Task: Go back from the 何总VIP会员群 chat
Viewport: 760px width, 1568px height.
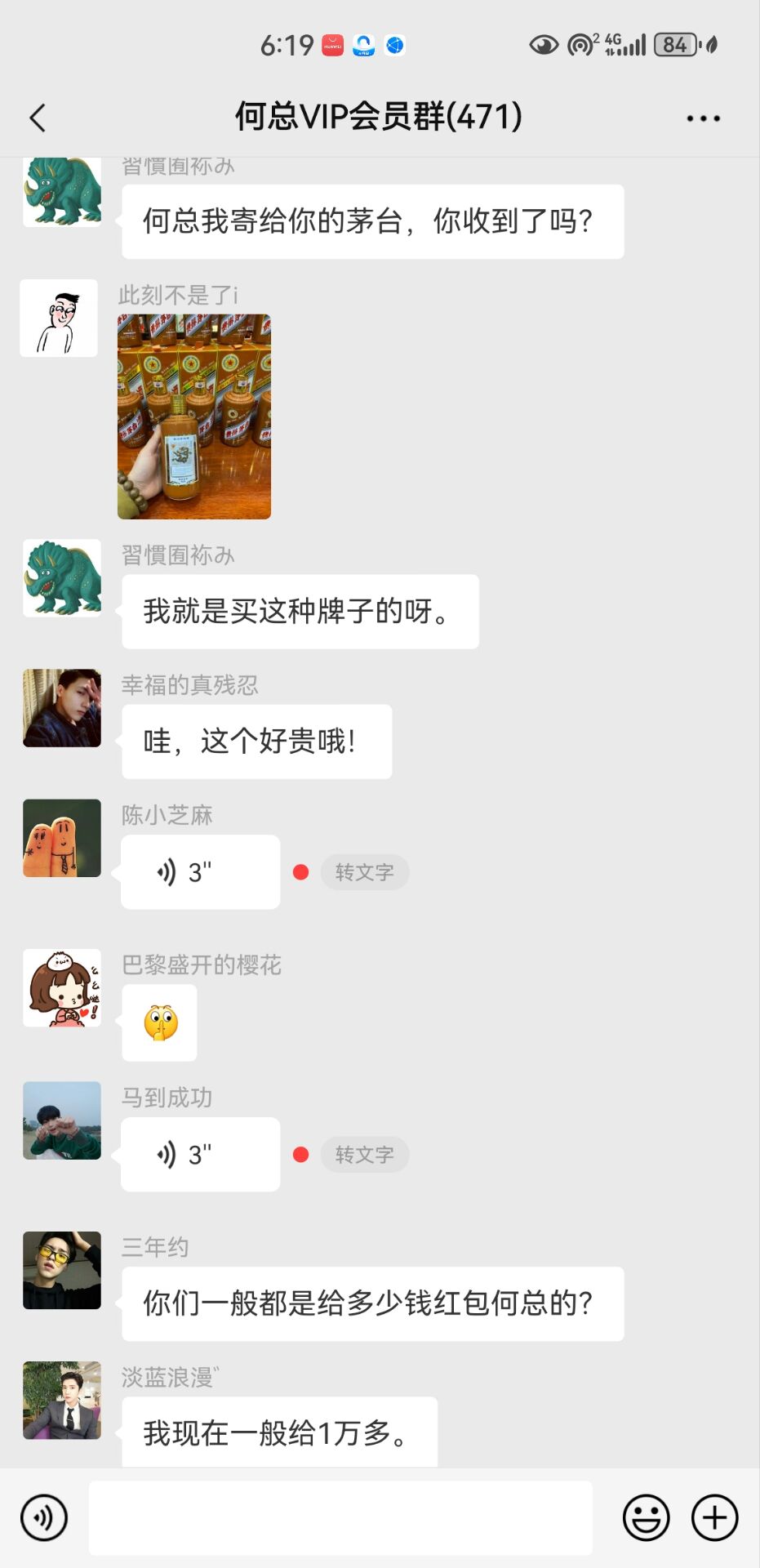Action: point(38,118)
